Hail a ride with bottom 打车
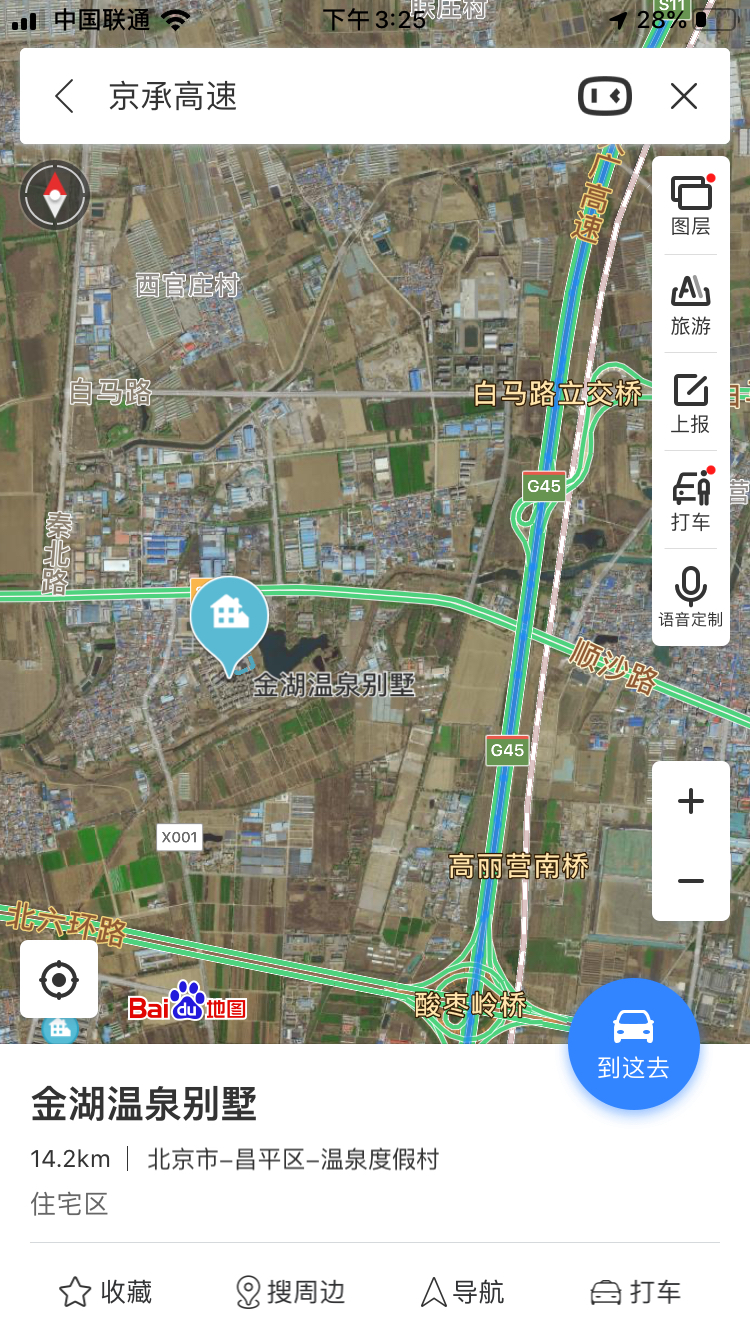 [635, 1292]
